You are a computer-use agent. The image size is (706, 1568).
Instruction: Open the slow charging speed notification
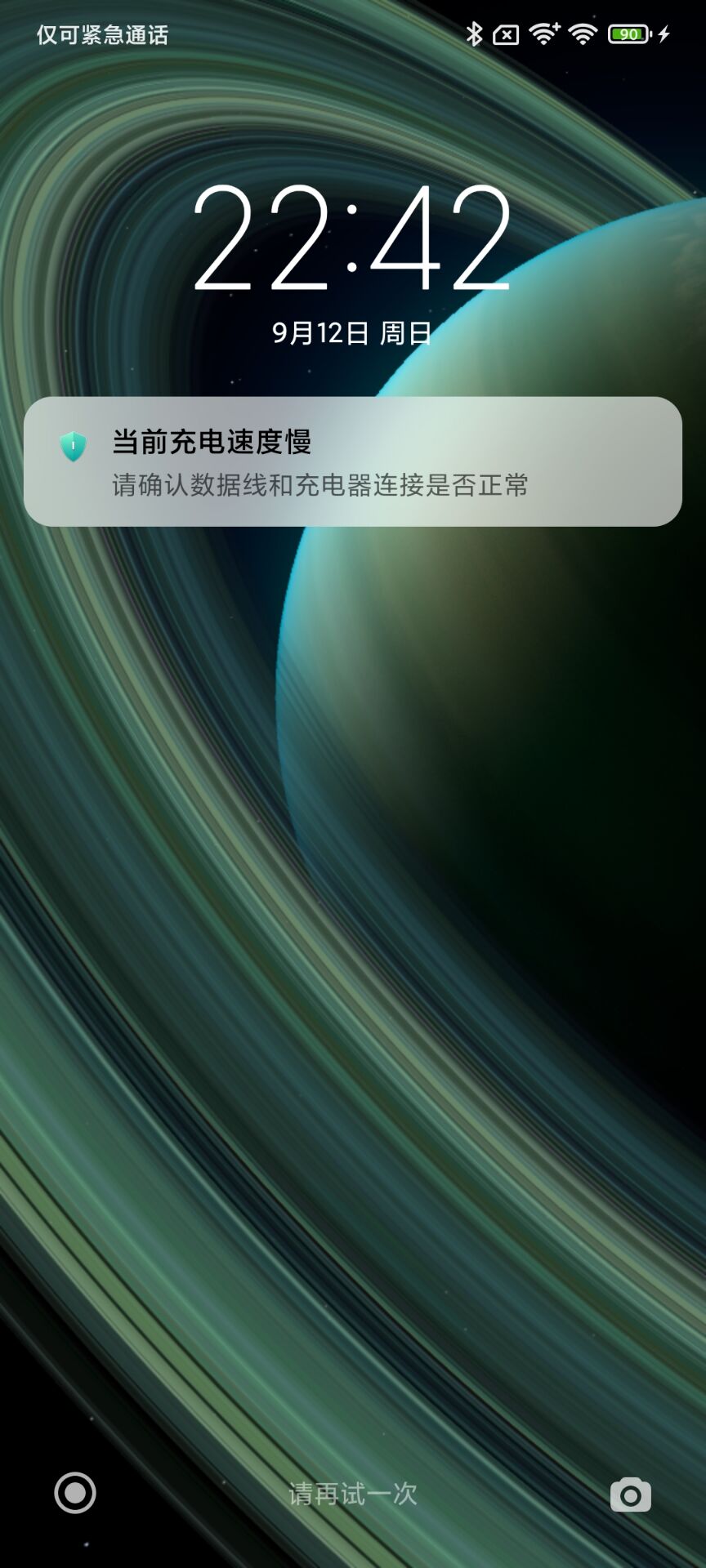coord(353,461)
